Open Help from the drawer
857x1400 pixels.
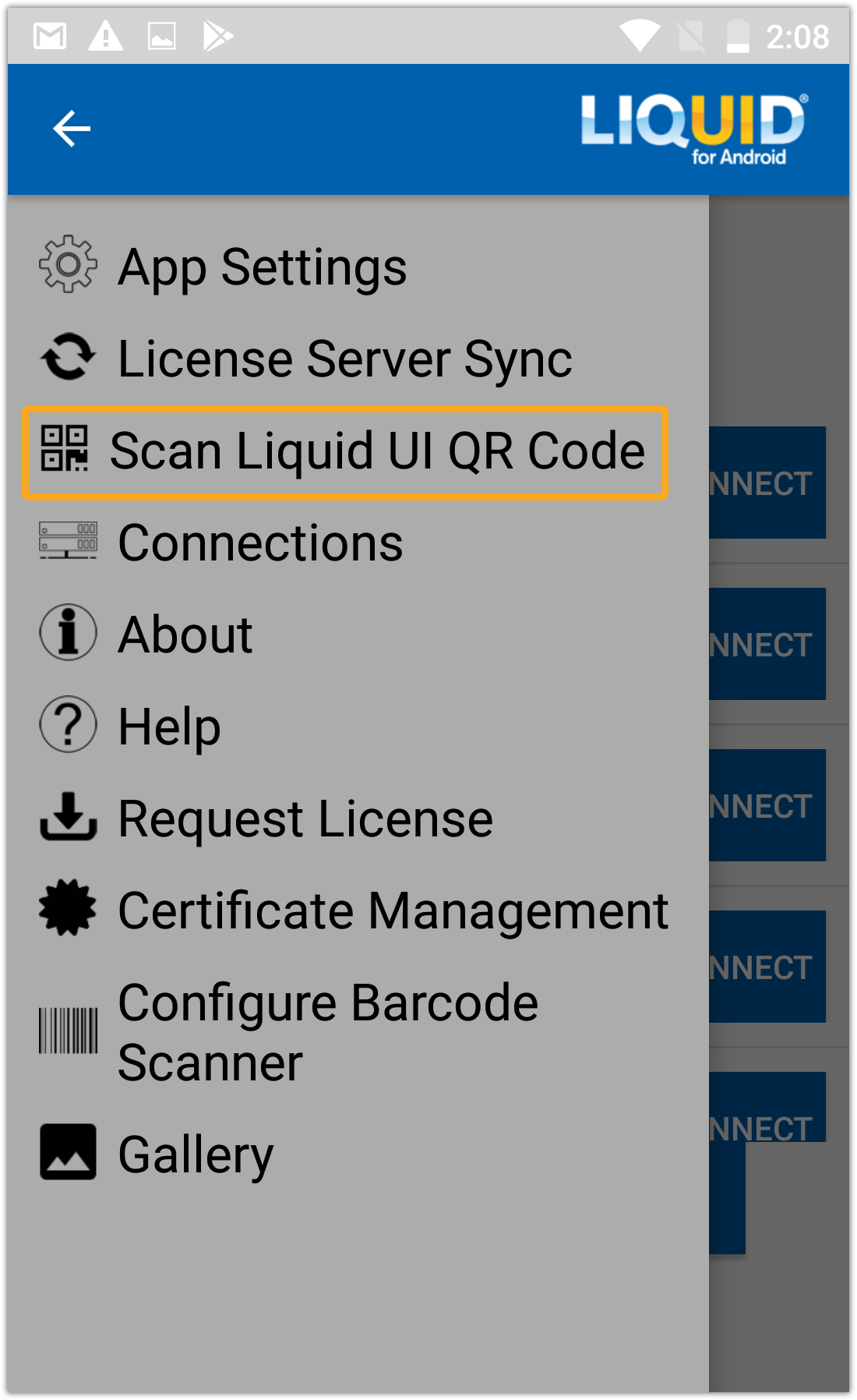[x=170, y=727]
